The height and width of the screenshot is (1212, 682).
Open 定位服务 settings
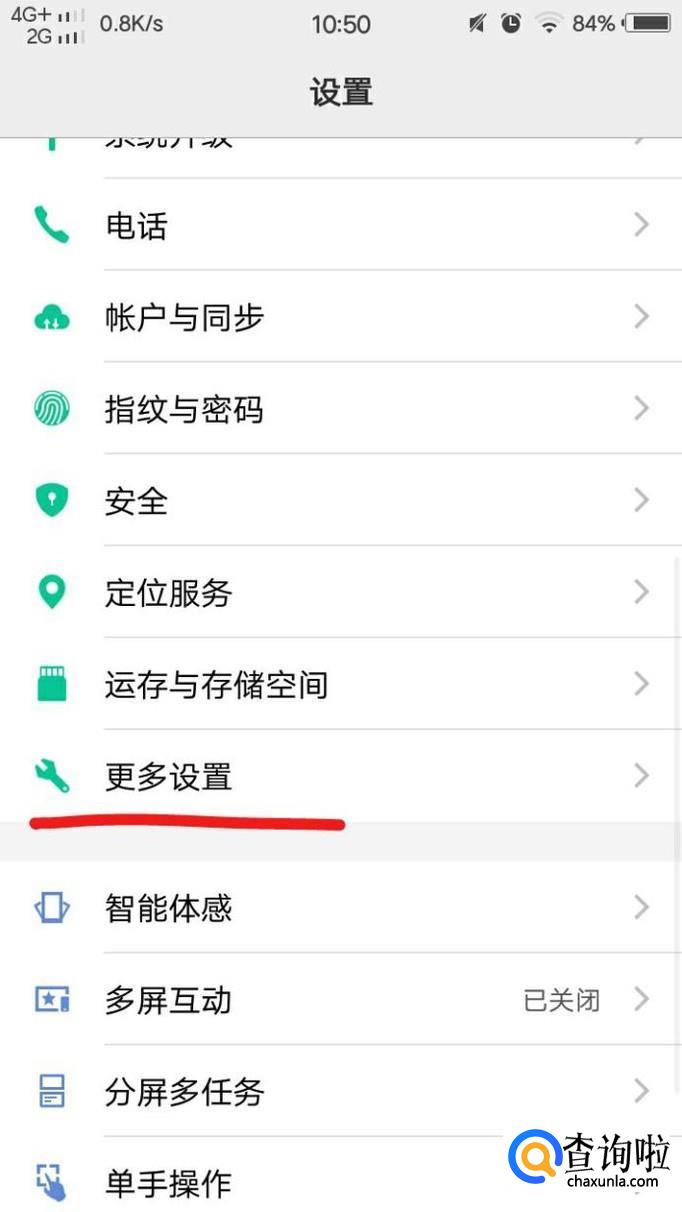tap(340, 592)
